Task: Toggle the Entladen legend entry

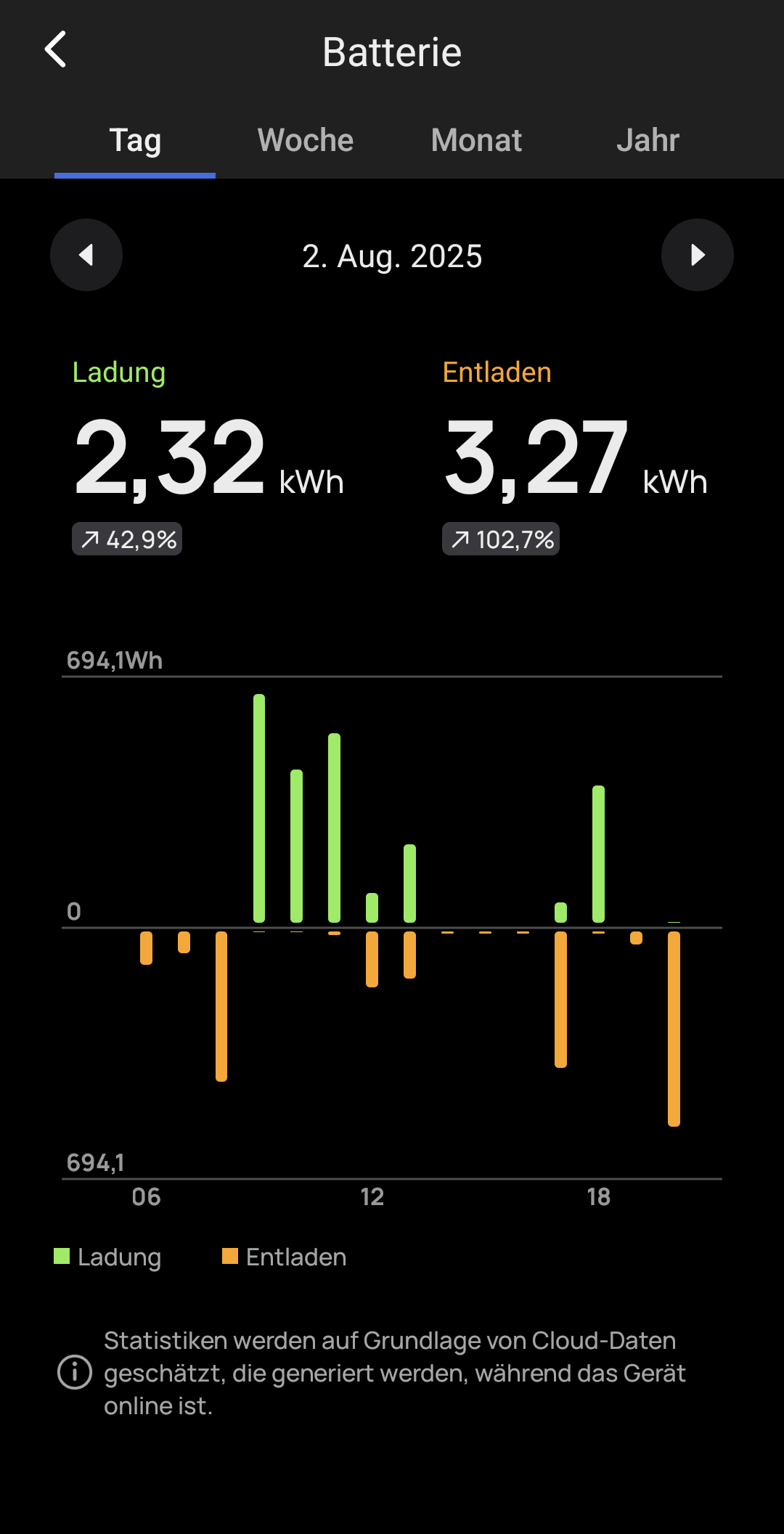Action: pos(285,1257)
